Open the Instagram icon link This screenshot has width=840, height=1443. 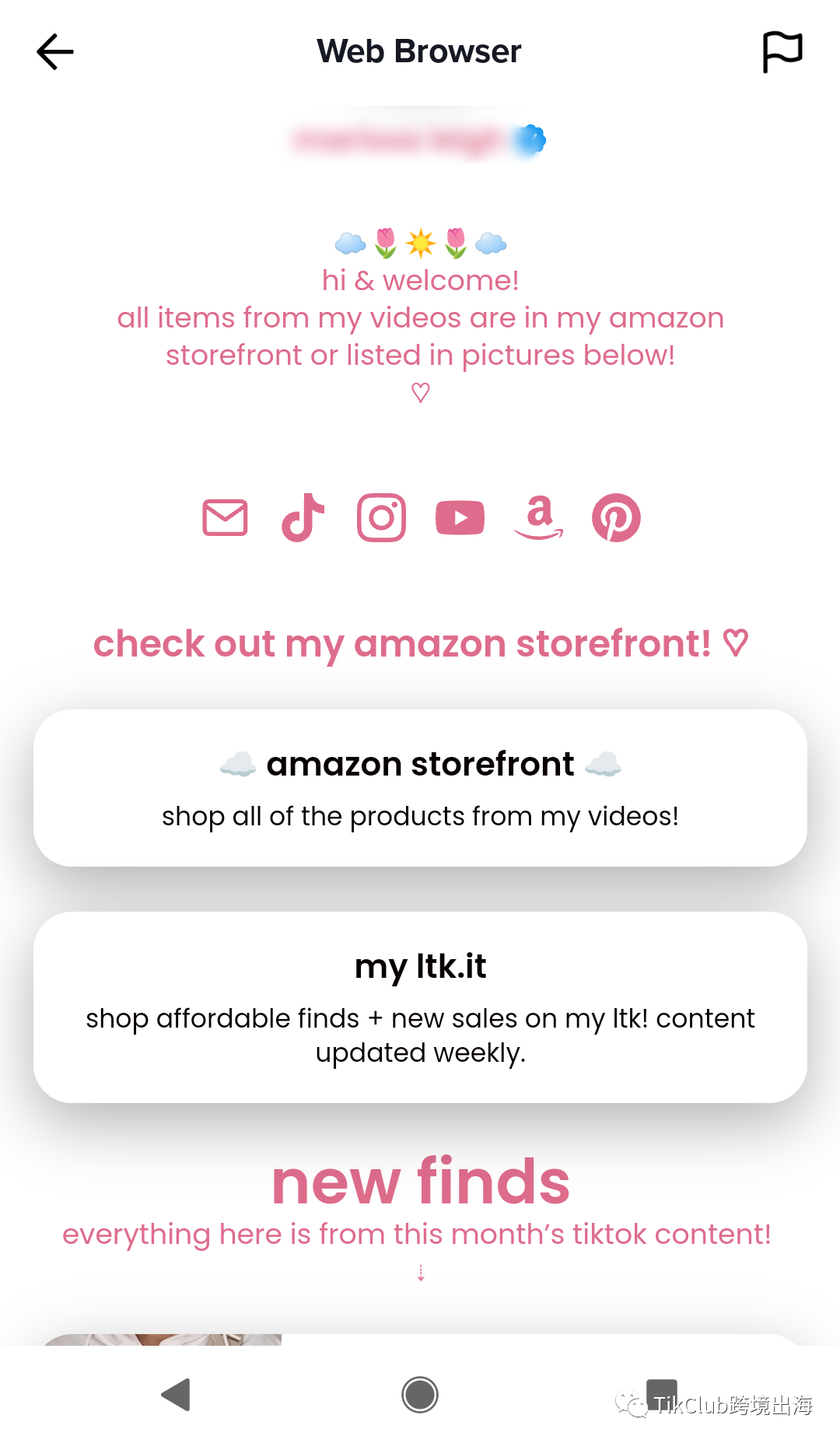381,517
